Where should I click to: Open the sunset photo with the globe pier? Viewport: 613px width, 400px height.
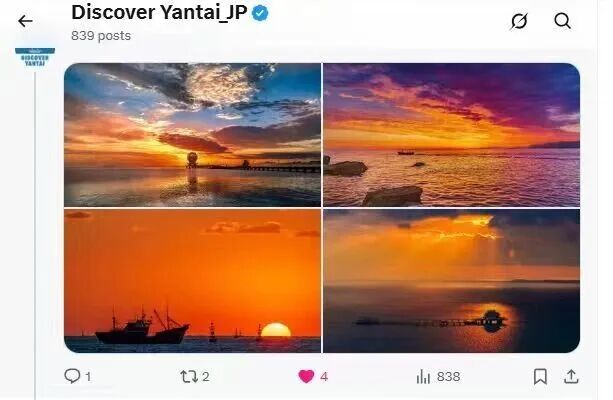193,135
